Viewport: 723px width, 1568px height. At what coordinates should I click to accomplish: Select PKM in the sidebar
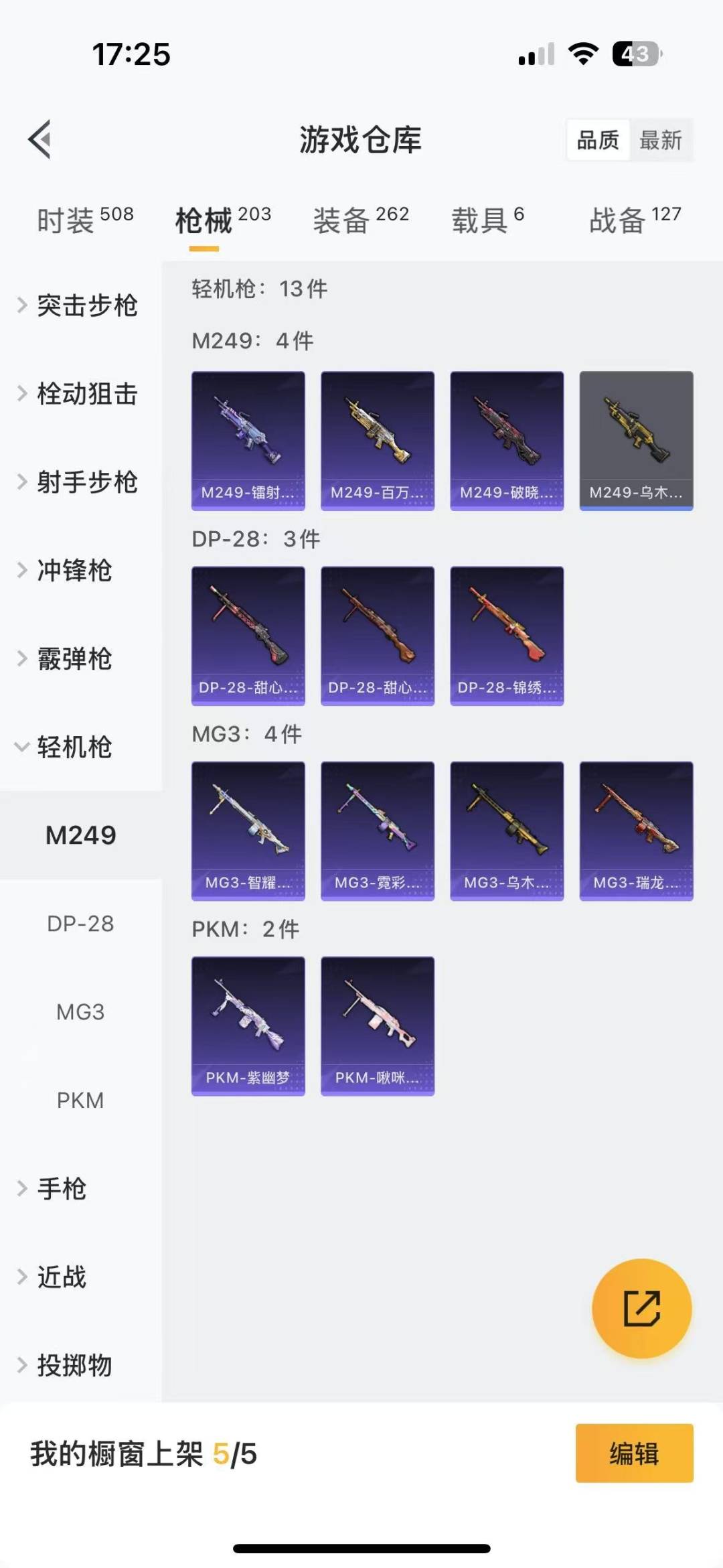[x=80, y=1100]
